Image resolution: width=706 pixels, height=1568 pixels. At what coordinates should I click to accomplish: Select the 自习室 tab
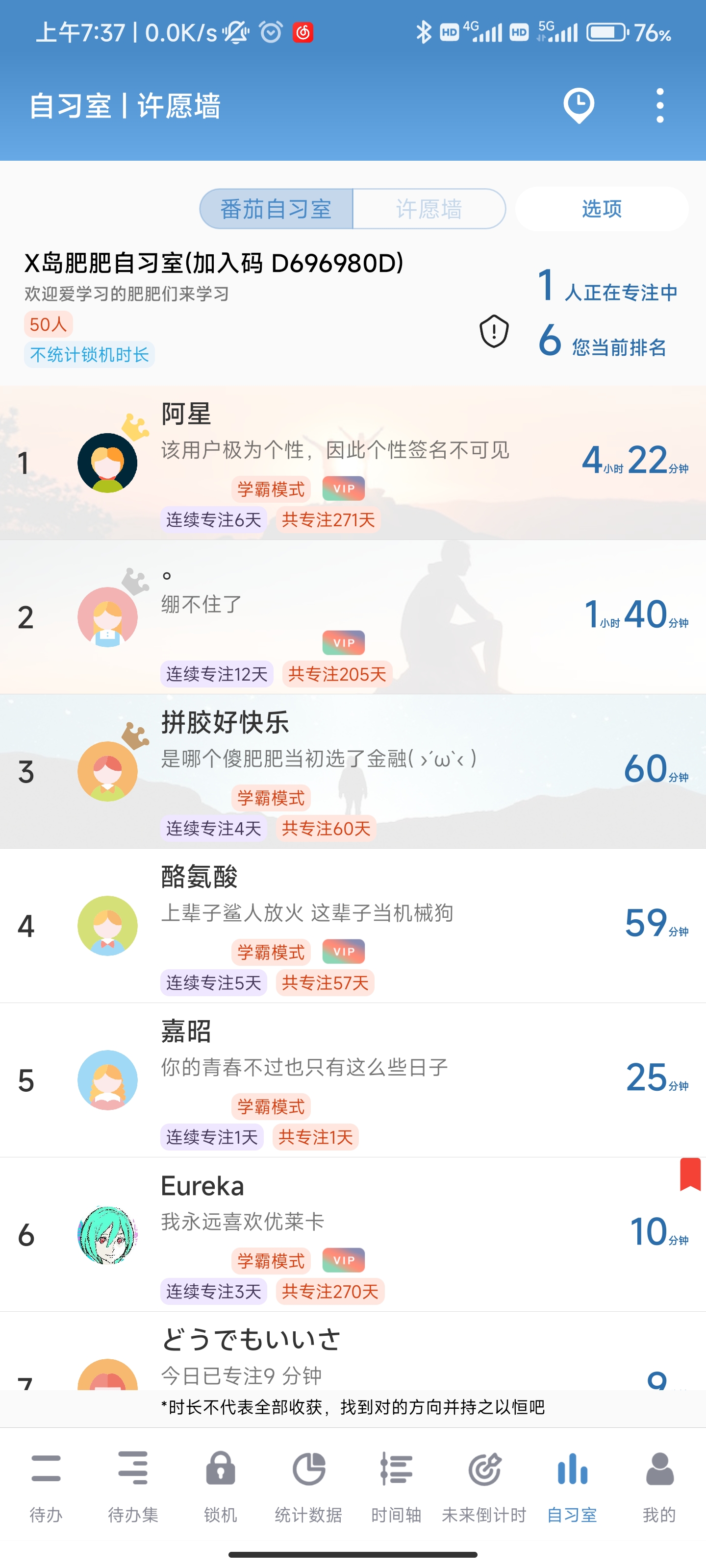(571, 1486)
